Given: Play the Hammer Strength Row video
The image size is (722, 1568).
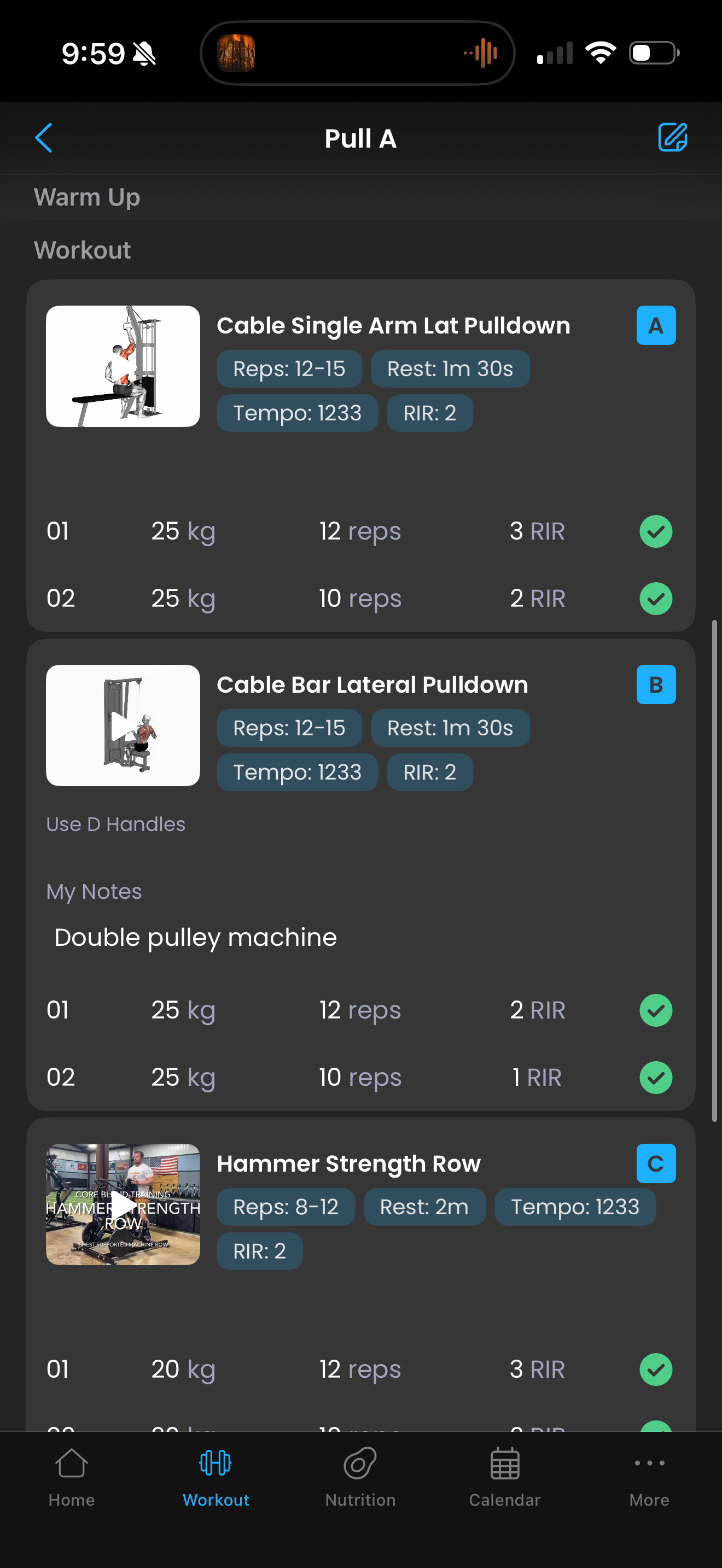Looking at the screenshot, I should (123, 1204).
